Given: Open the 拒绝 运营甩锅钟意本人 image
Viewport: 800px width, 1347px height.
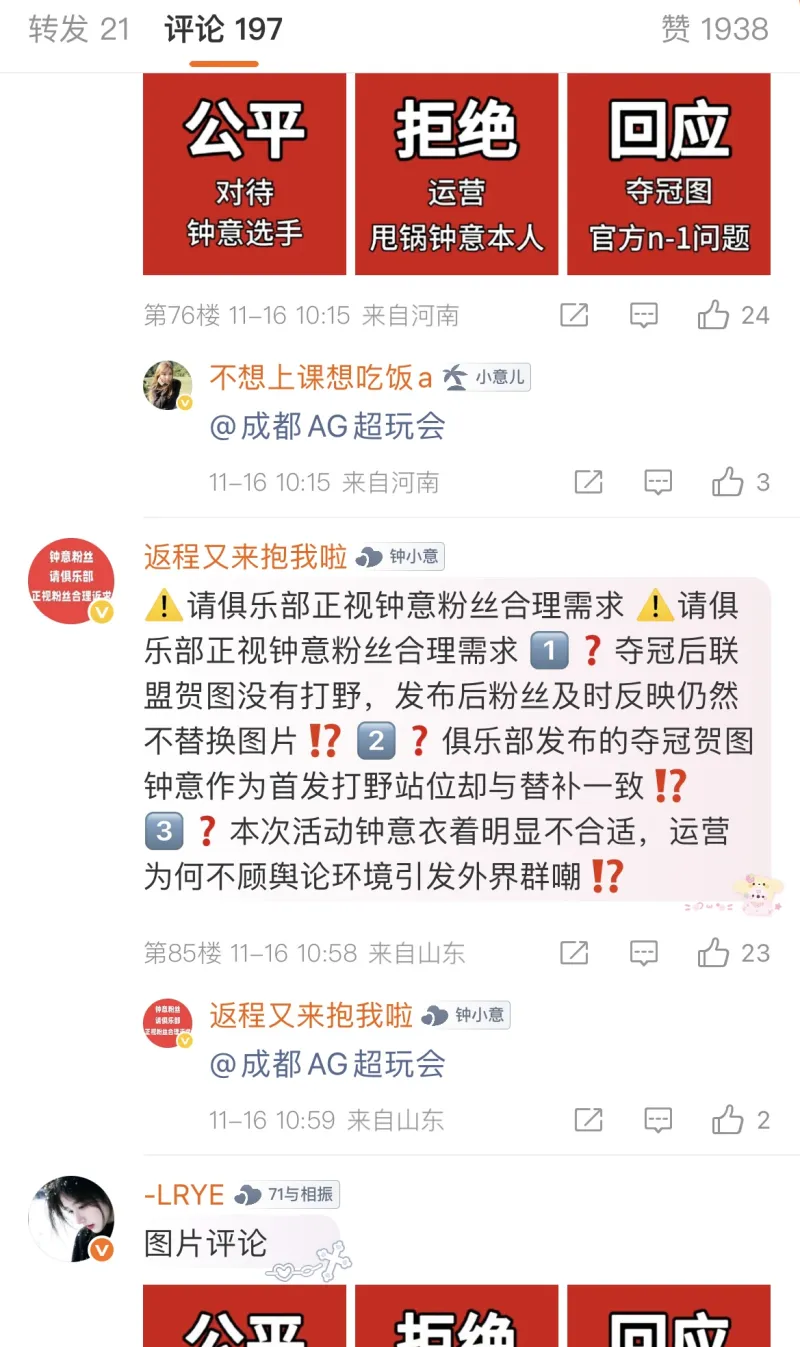Looking at the screenshot, I should pyautogui.click(x=456, y=174).
